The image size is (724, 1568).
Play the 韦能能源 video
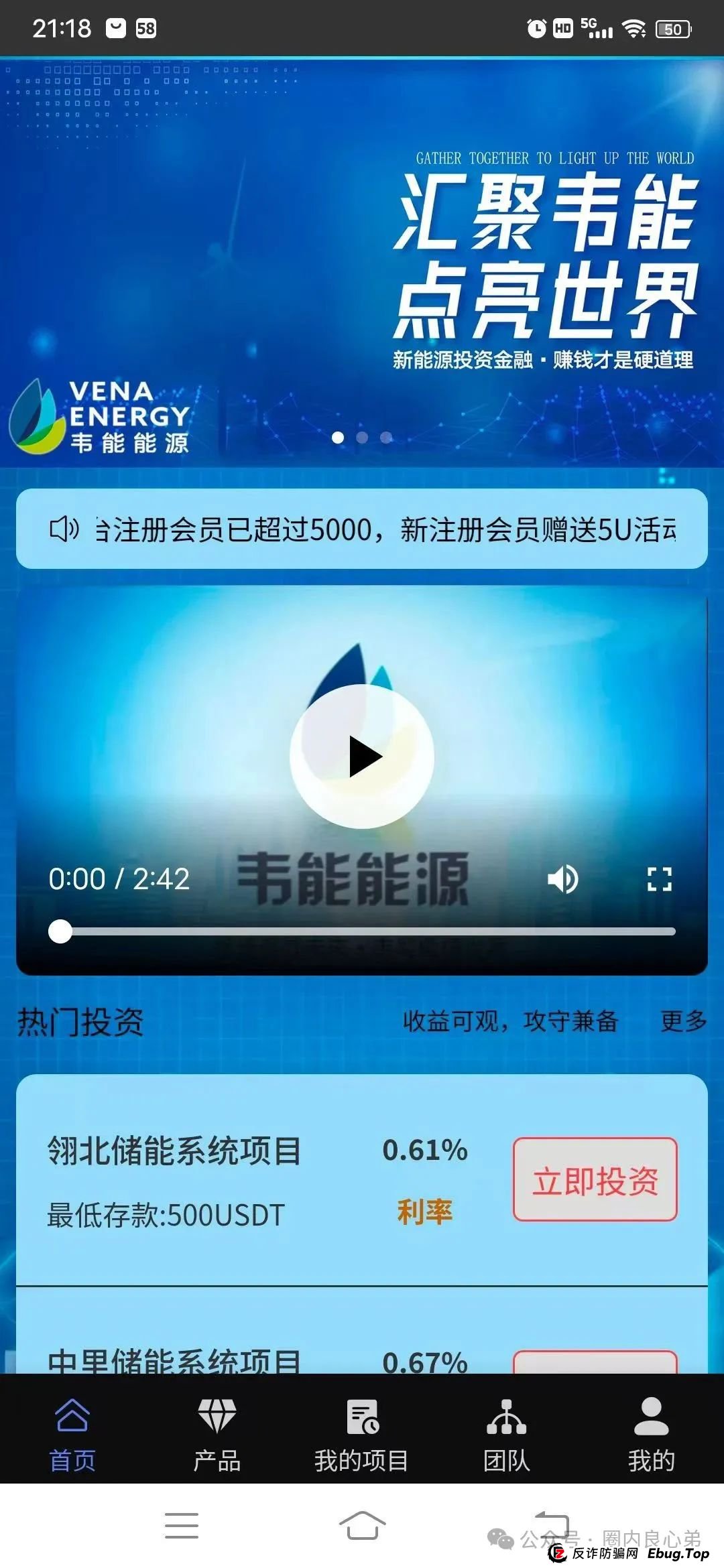click(x=362, y=757)
